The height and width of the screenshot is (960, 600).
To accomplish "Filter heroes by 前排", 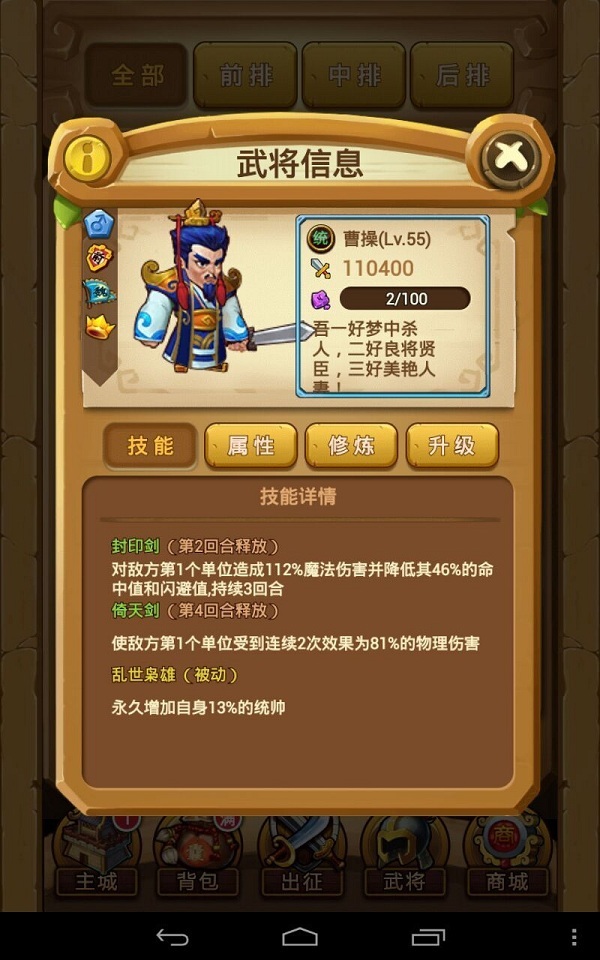I will point(245,75).
